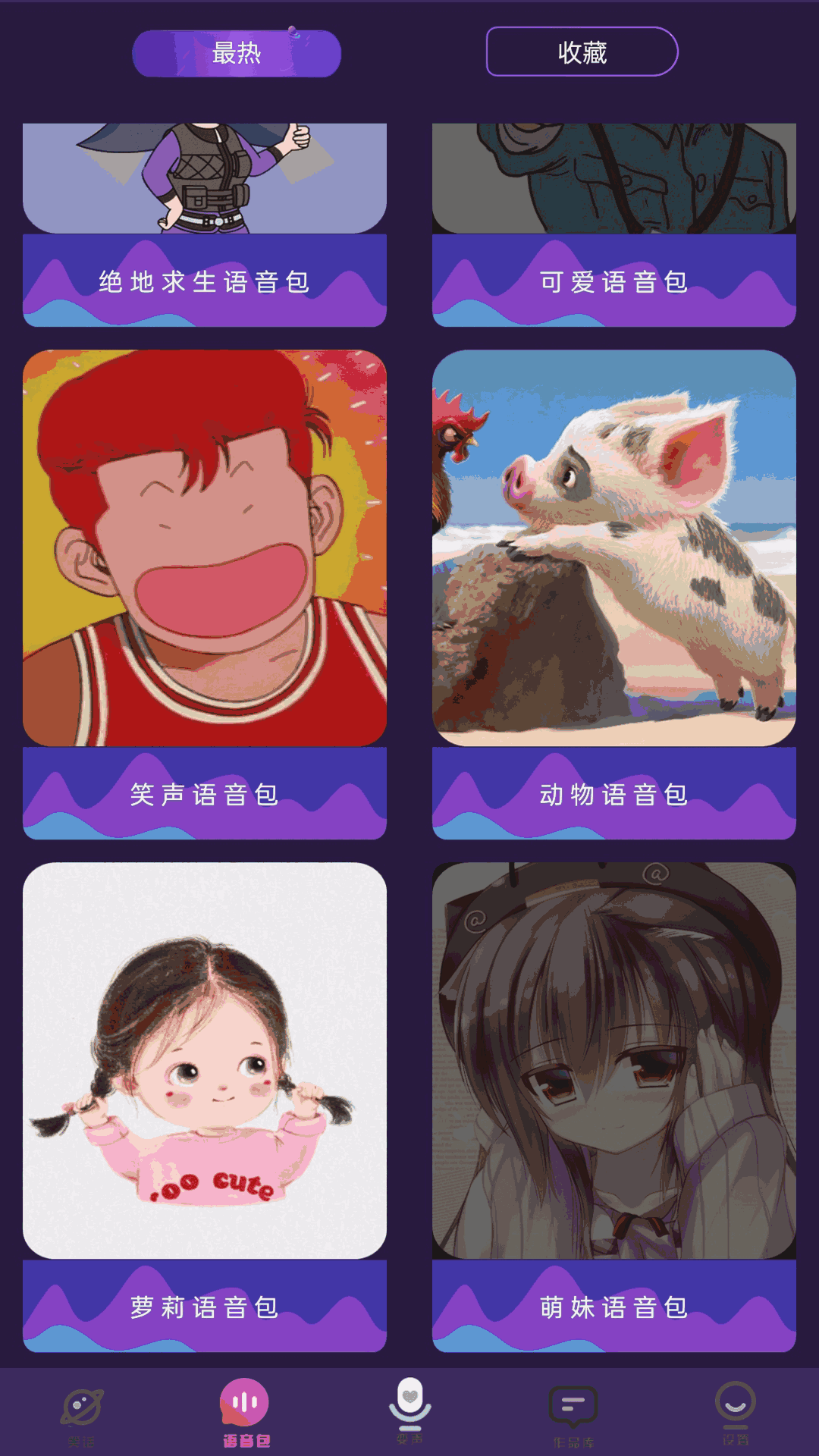Switch to the 收藏 tab

(x=582, y=52)
